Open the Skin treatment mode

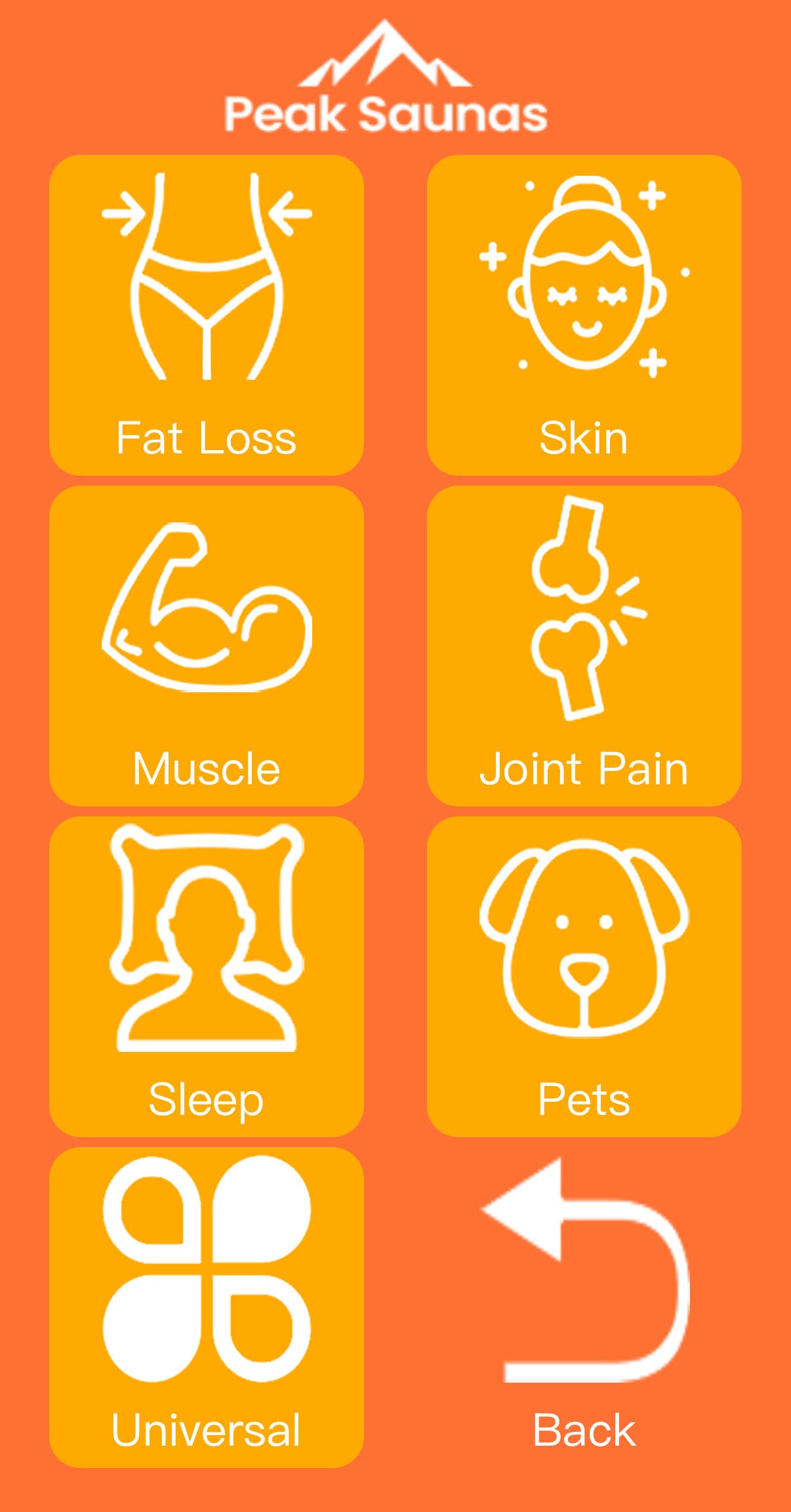pos(584,315)
